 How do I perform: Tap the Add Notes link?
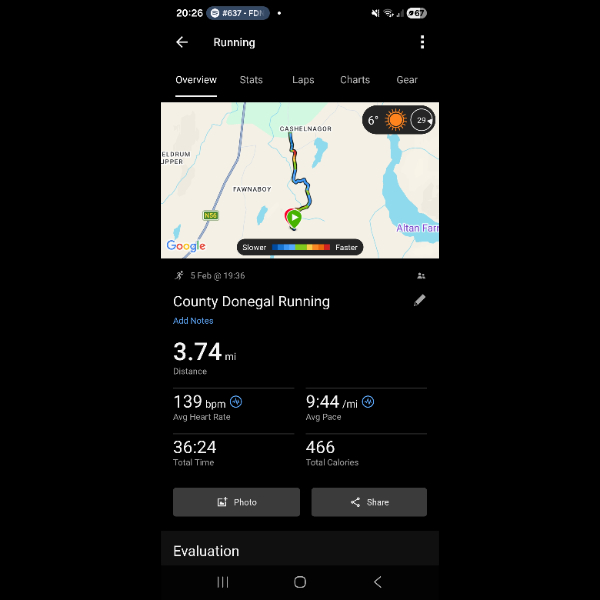(193, 321)
